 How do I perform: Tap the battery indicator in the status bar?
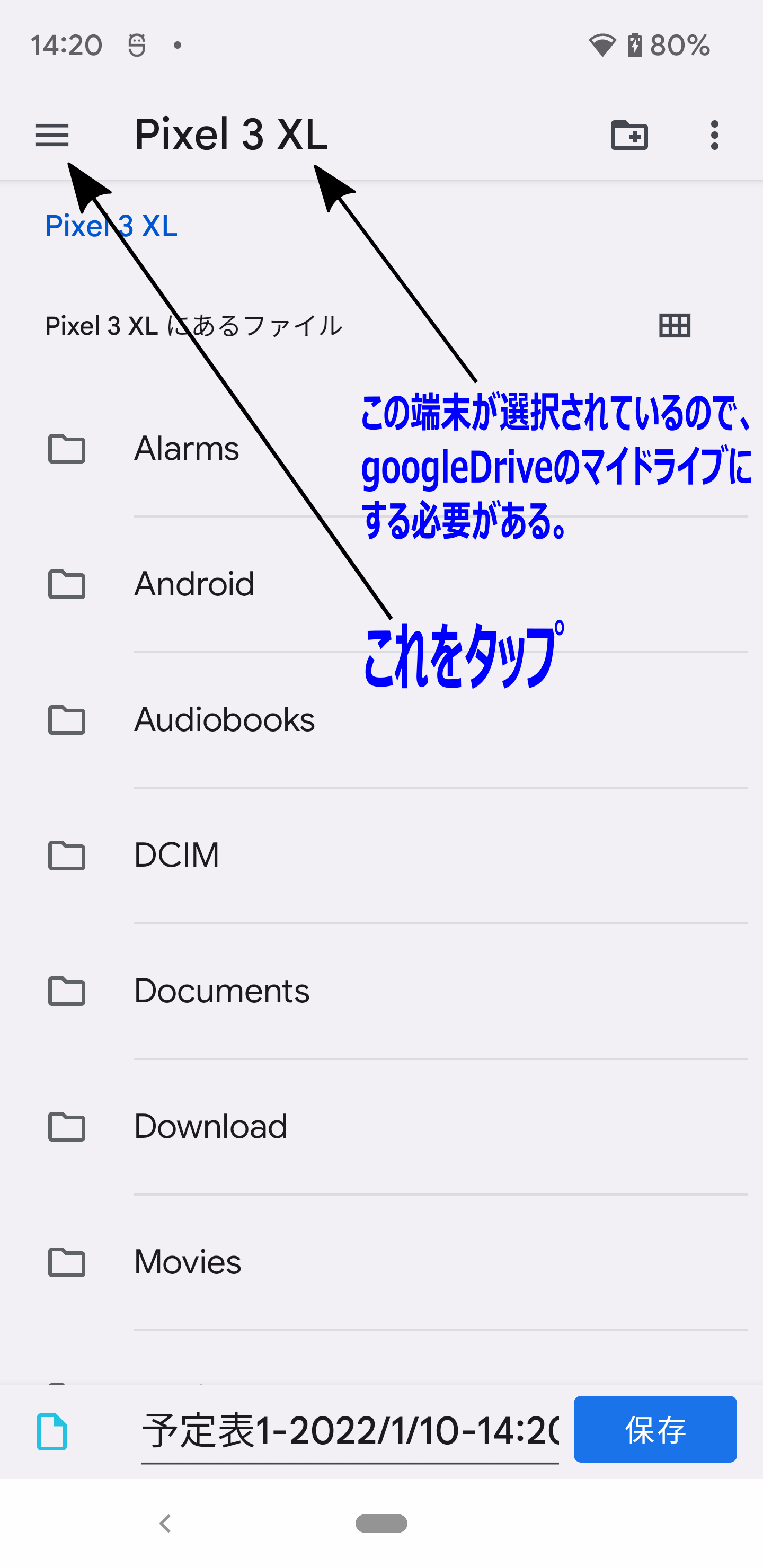pyautogui.click(x=636, y=44)
